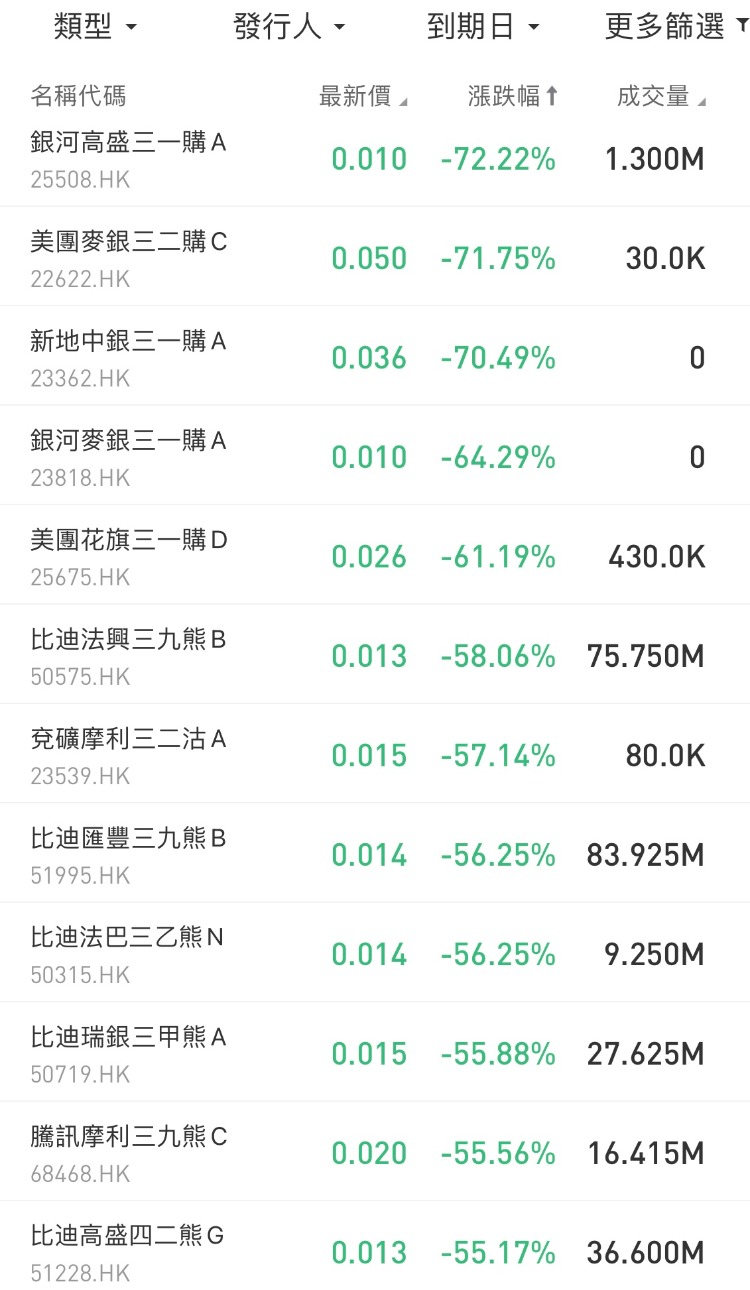Select 比迪匯豐三九熊B 51995.HK
The height and width of the screenshot is (1290, 750).
pos(375,853)
